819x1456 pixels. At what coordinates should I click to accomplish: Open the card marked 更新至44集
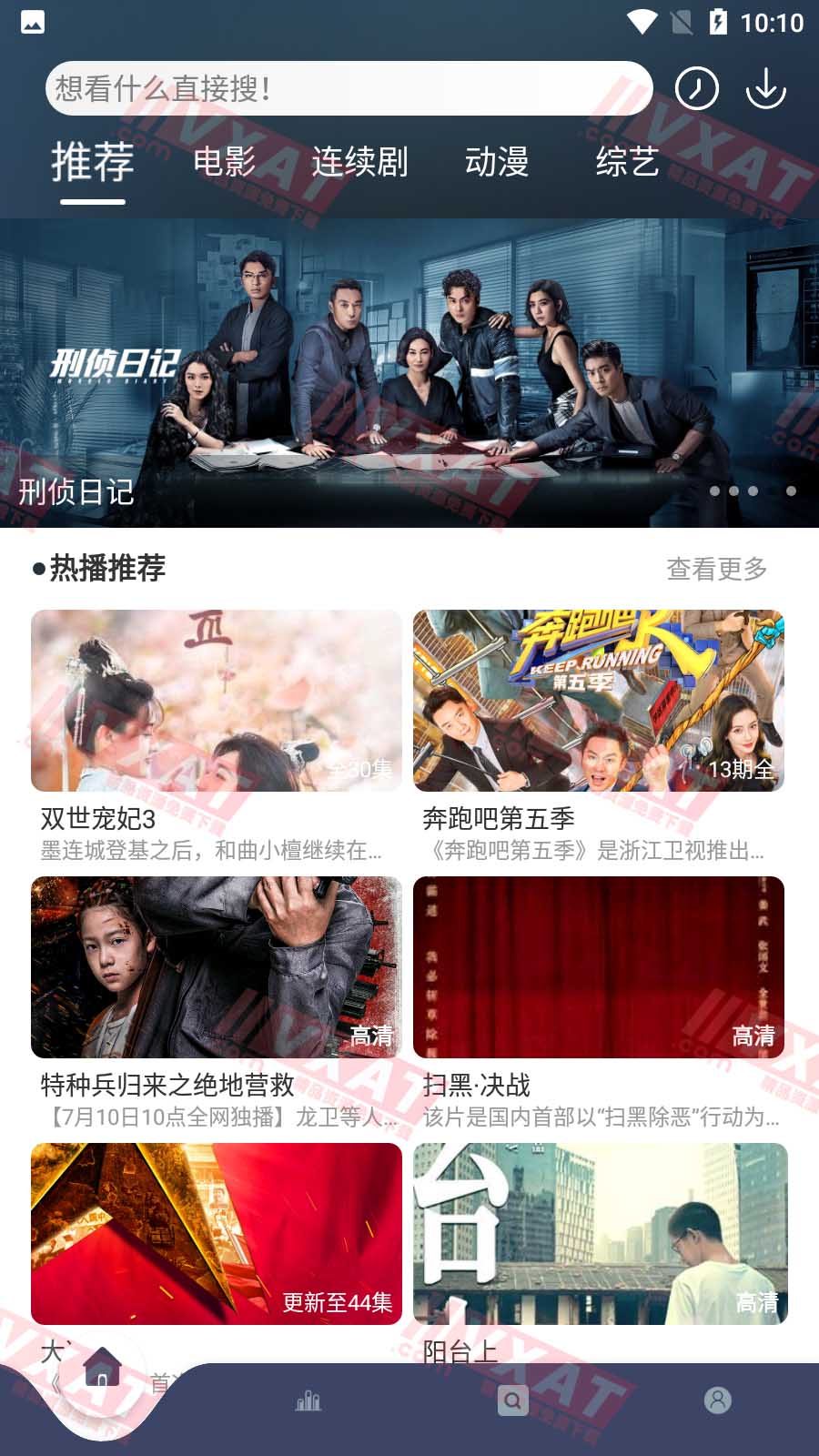click(x=217, y=1234)
